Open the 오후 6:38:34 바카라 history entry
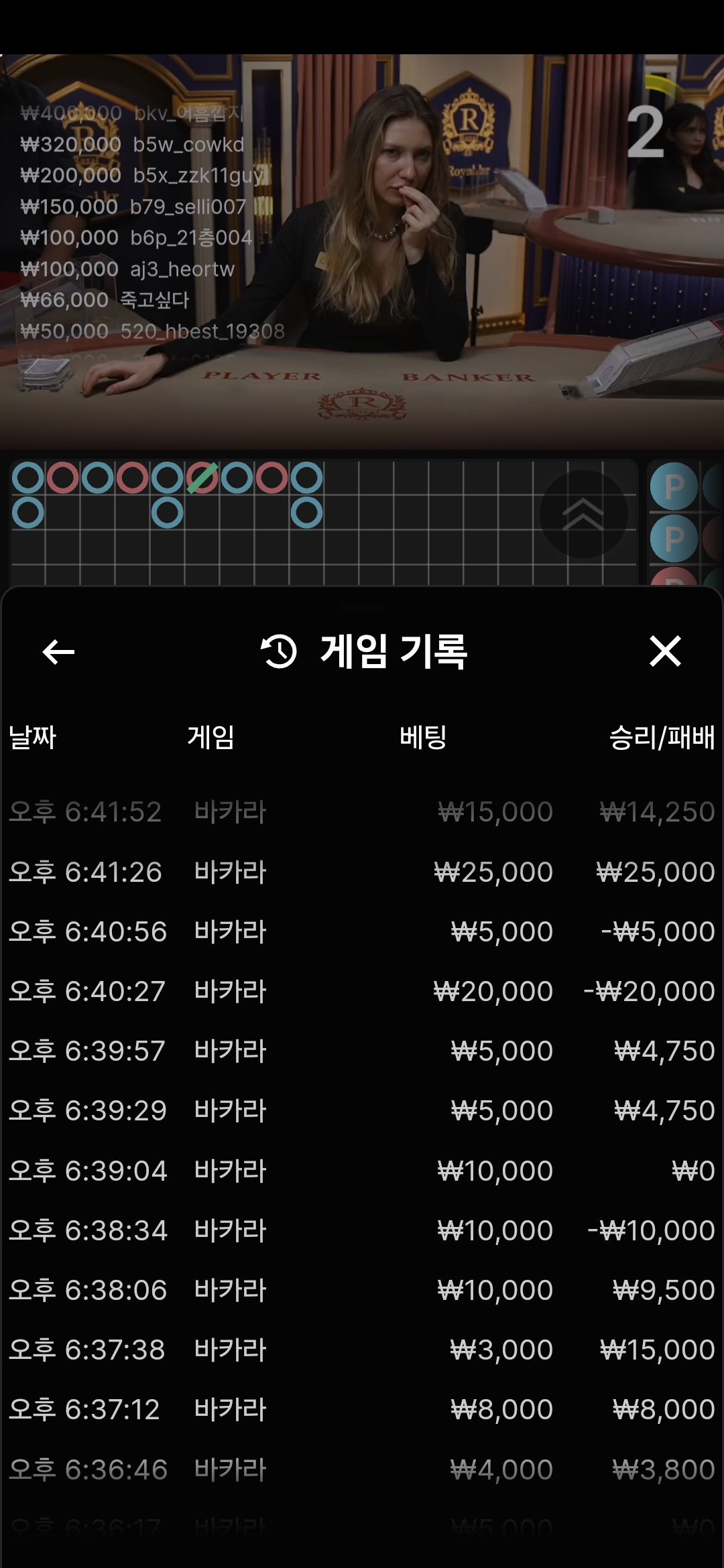 (x=362, y=1230)
